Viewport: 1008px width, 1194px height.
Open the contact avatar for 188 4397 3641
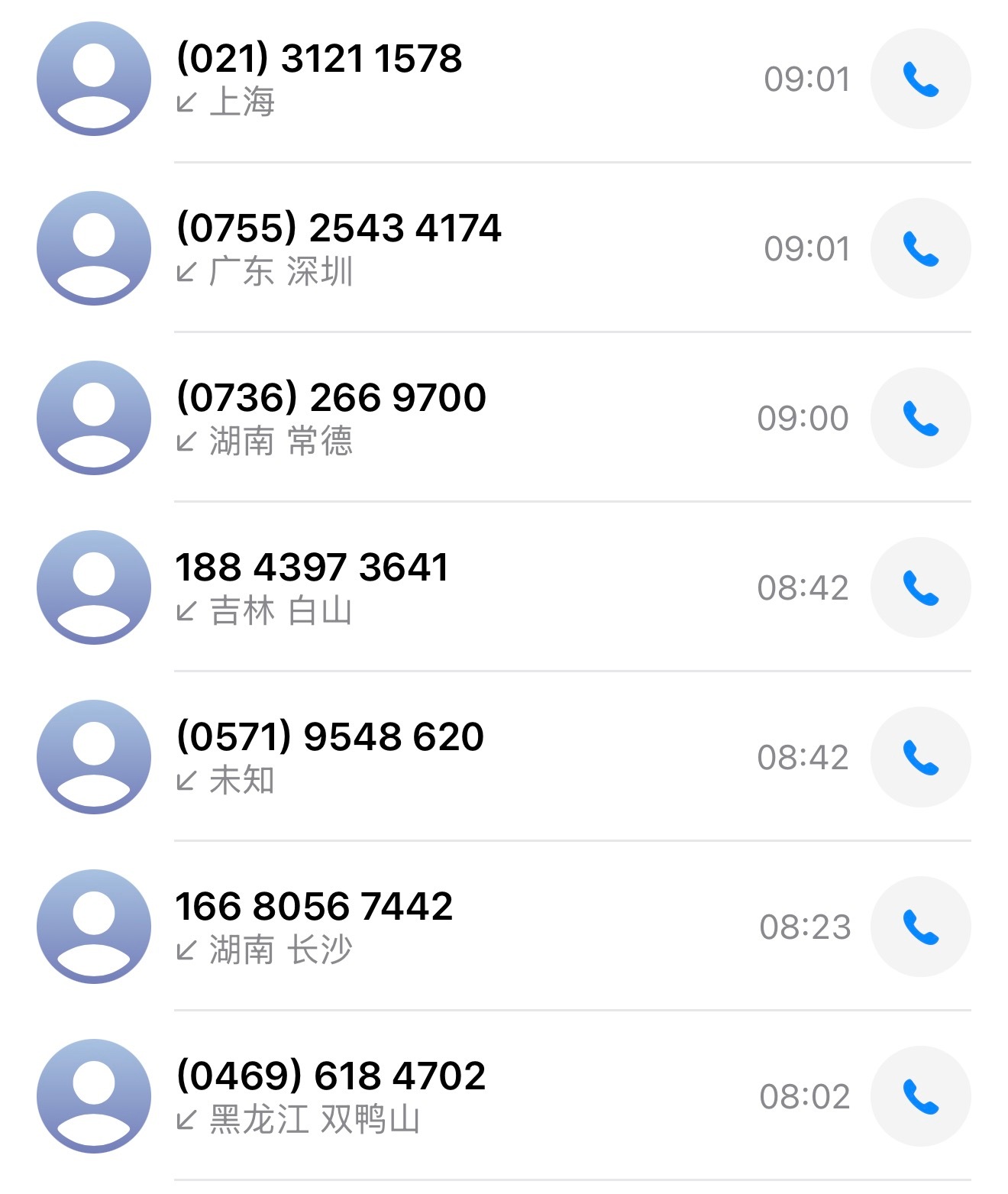click(x=92, y=587)
